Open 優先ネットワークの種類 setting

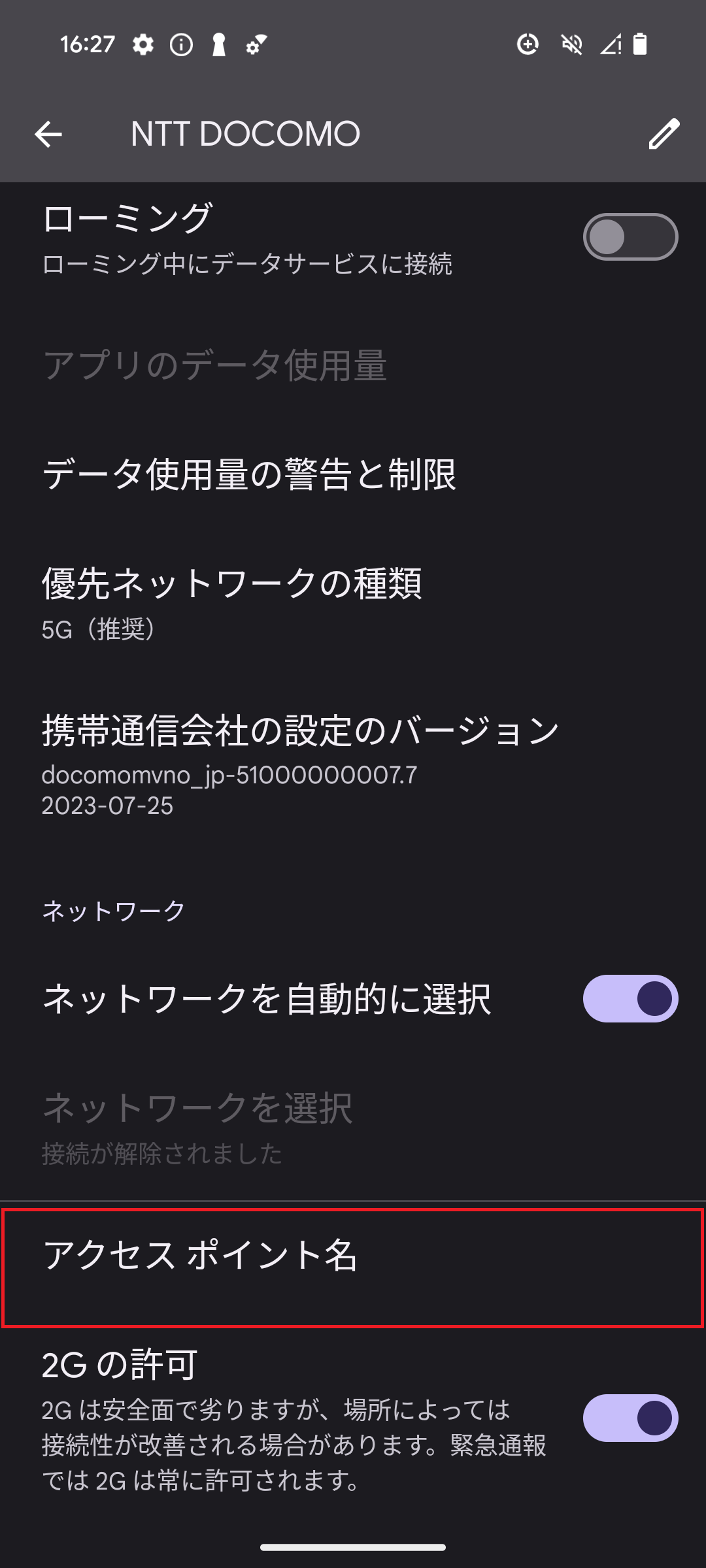pyautogui.click(x=353, y=602)
